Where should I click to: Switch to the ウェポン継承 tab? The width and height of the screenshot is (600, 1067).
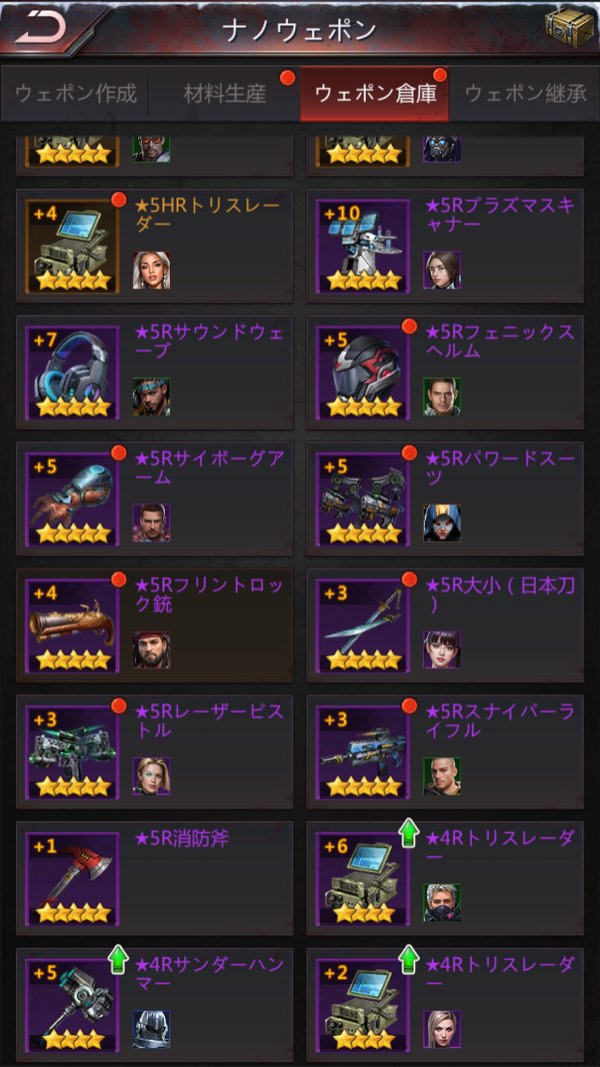pyautogui.click(x=525, y=95)
